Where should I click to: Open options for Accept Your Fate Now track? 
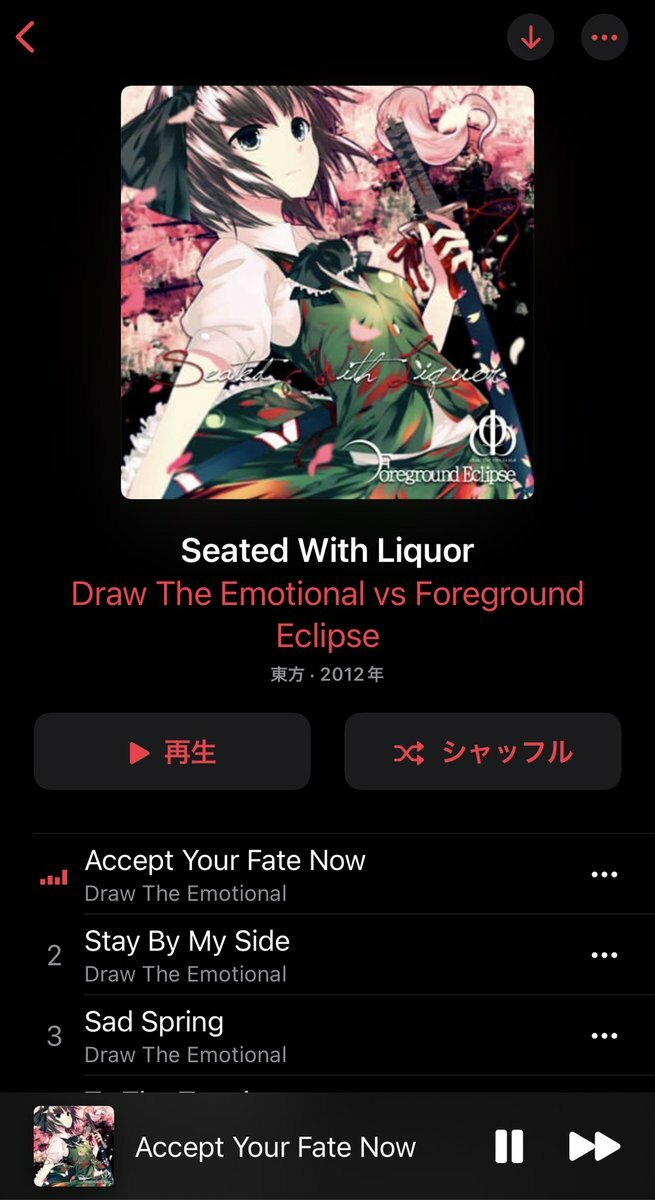coord(604,874)
